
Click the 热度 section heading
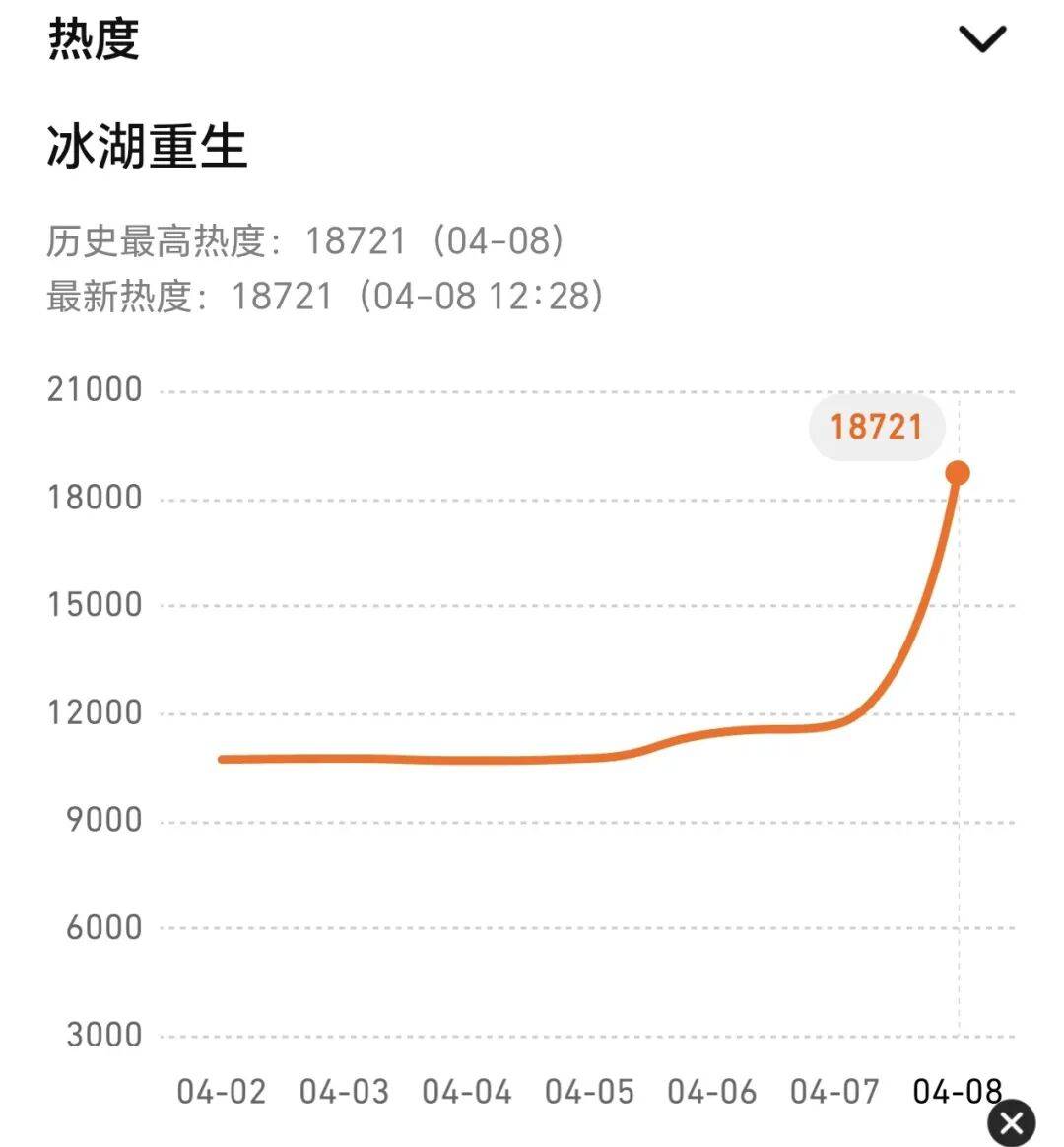(x=94, y=39)
